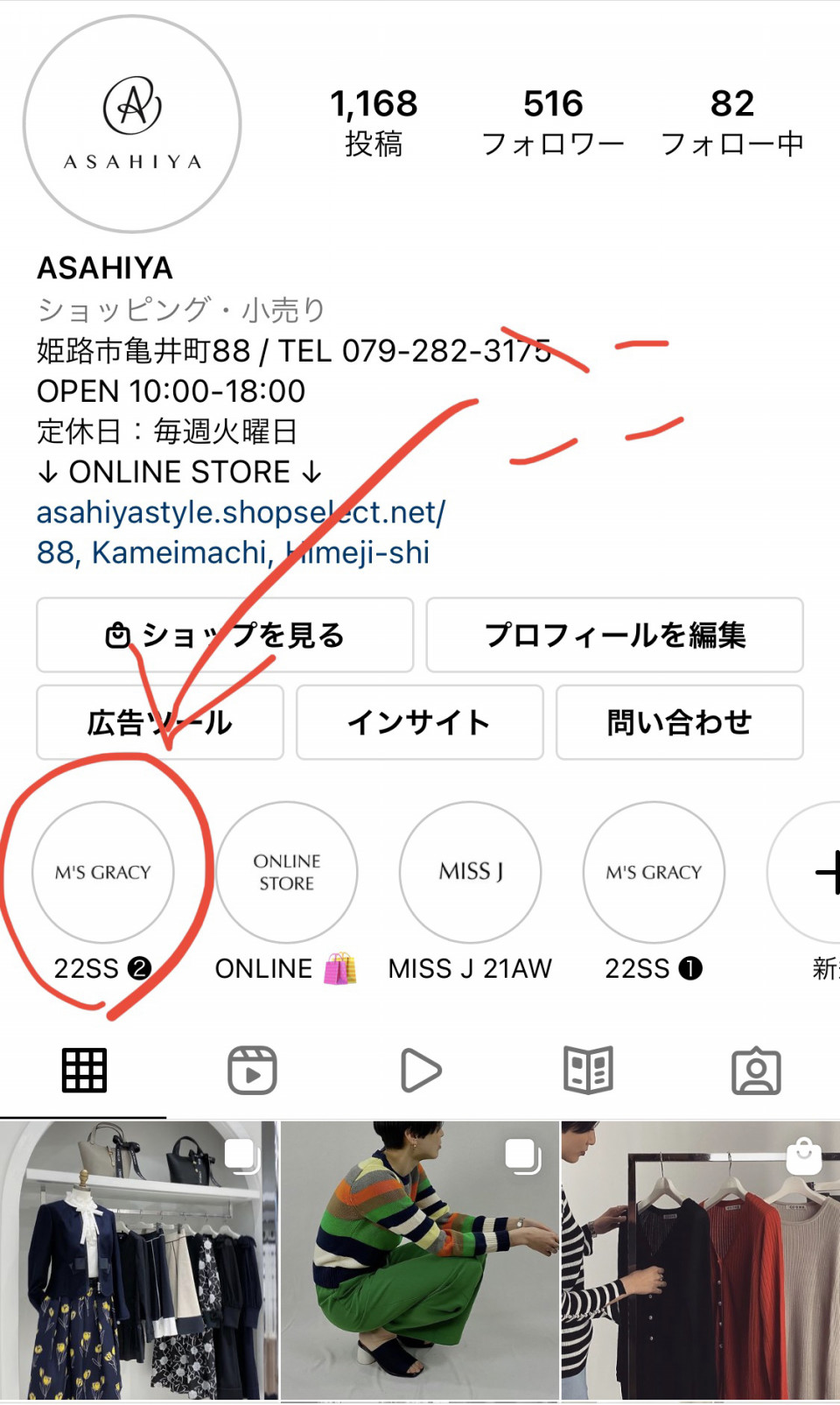This screenshot has width=840, height=1405.
Task: Open the asahiyastyle.shopselect.net link
Action: 241,512
